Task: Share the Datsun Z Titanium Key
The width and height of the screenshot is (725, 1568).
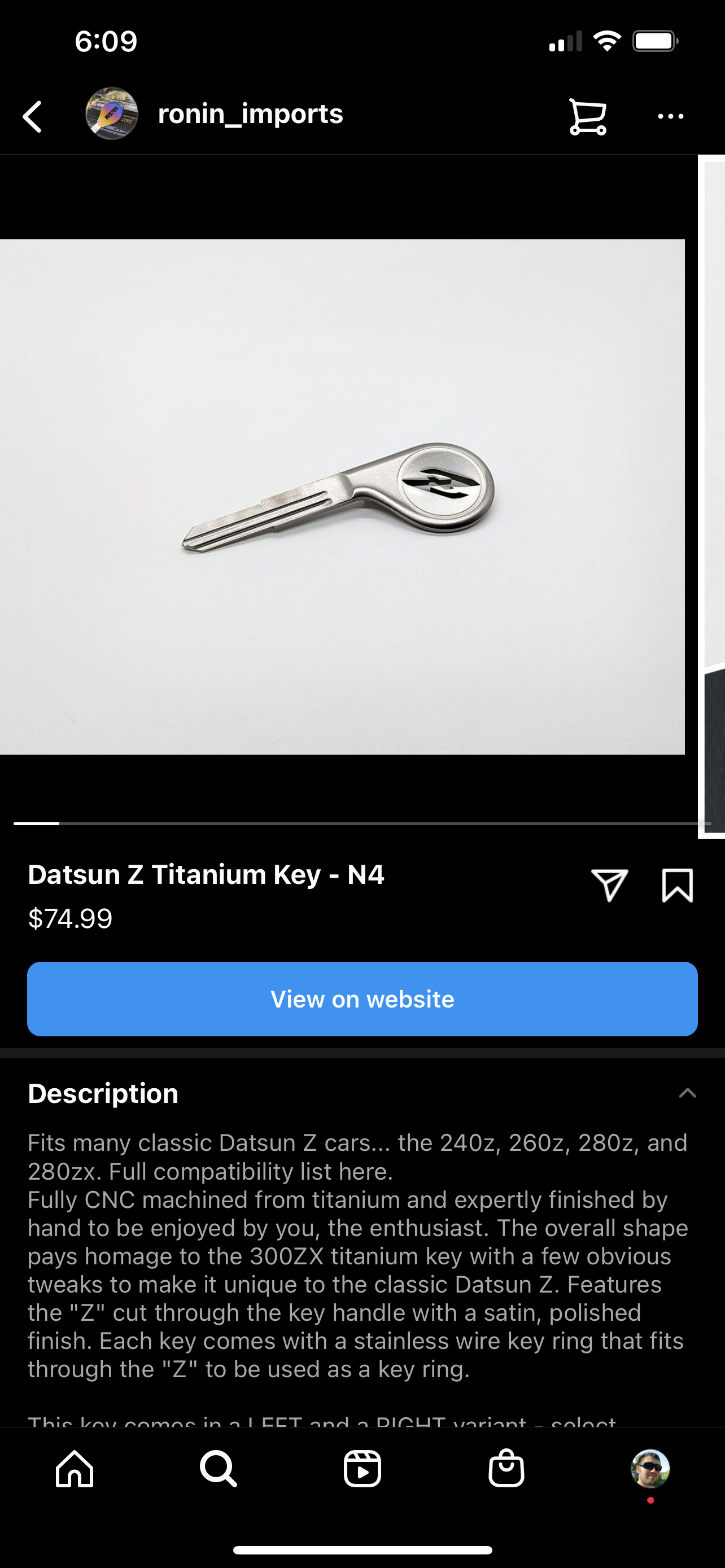Action: pyautogui.click(x=609, y=884)
